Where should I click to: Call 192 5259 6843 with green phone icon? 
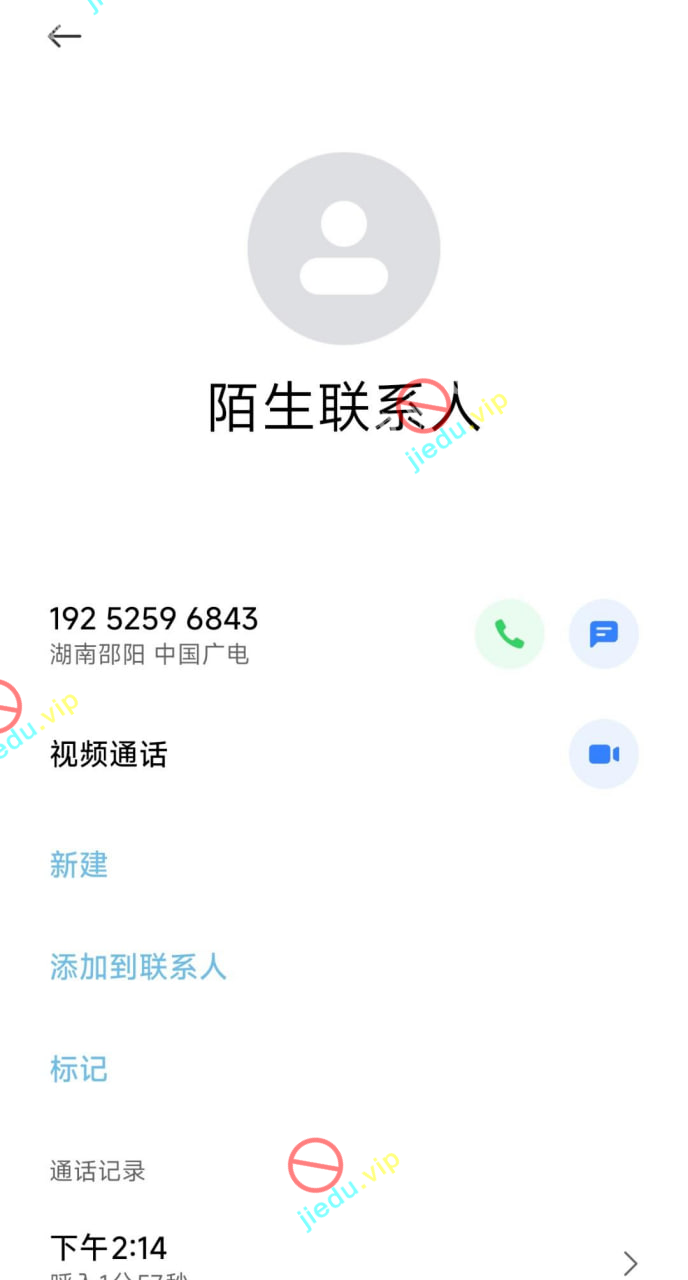[x=509, y=634]
